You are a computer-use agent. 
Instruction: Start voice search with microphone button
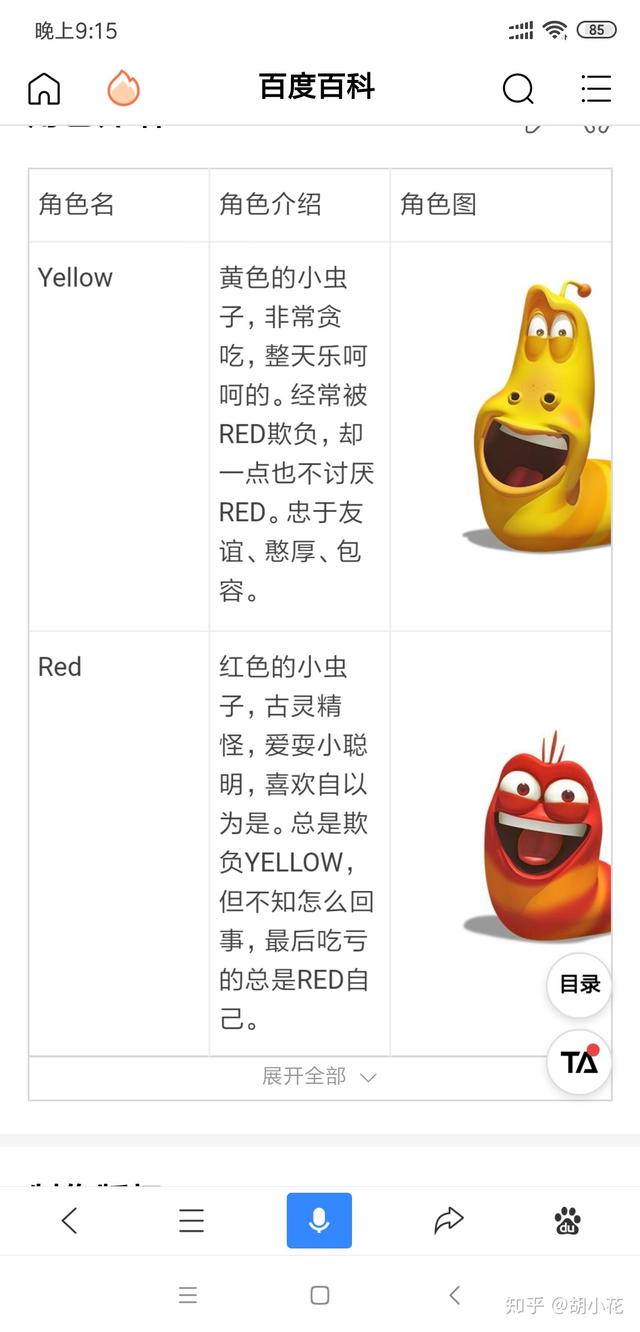click(319, 1220)
